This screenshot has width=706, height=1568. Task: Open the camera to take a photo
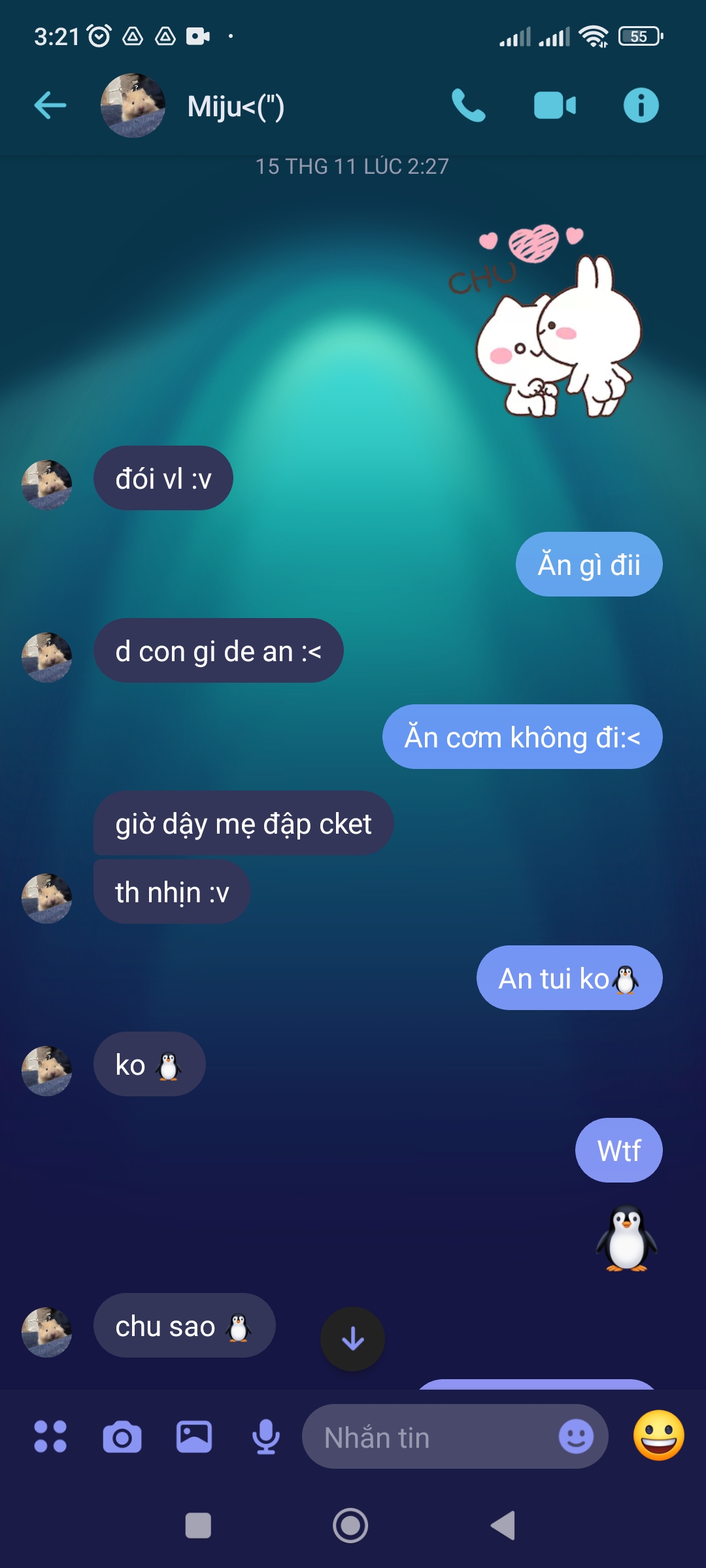click(x=122, y=1437)
